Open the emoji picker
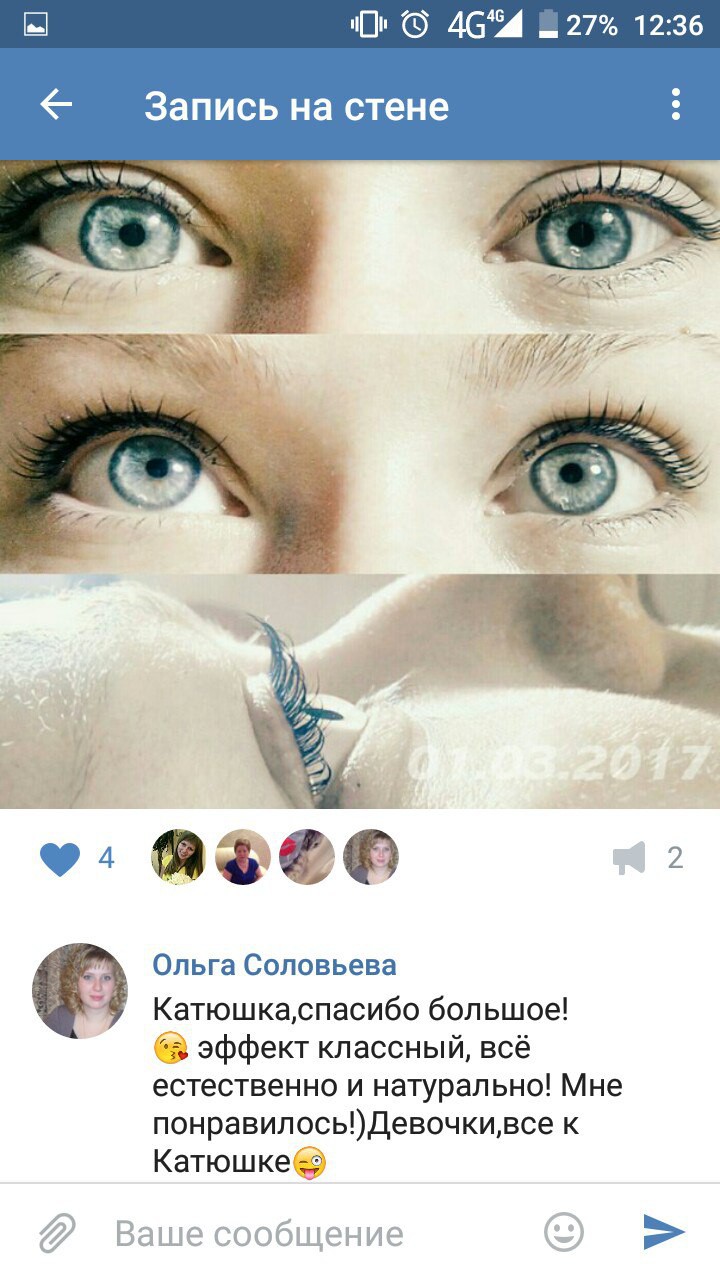Image resolution: width=720 pixels, height=1280 pixels. click(x=564, y=1233)
